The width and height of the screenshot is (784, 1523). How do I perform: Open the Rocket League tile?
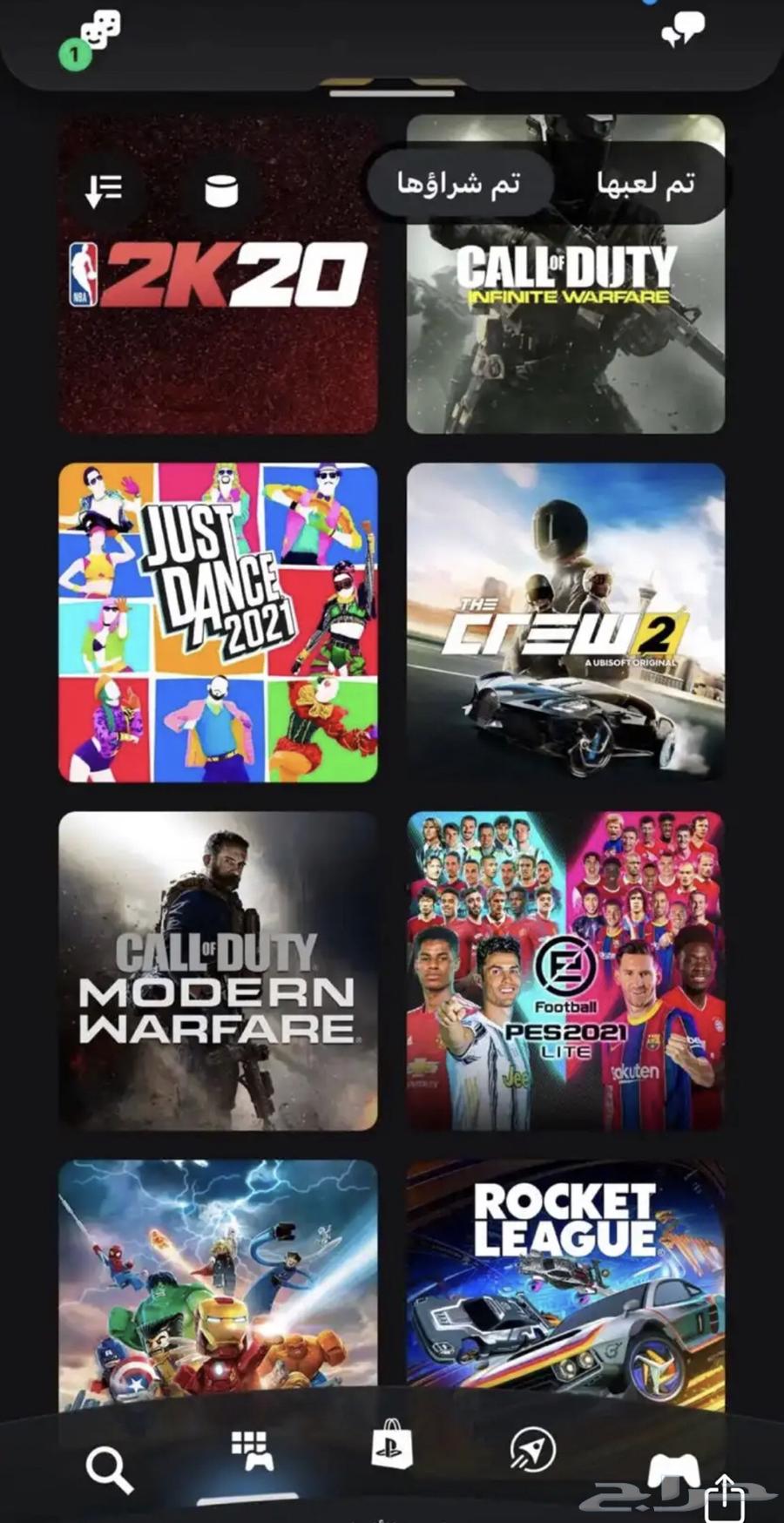click(x=566, y=1281)
